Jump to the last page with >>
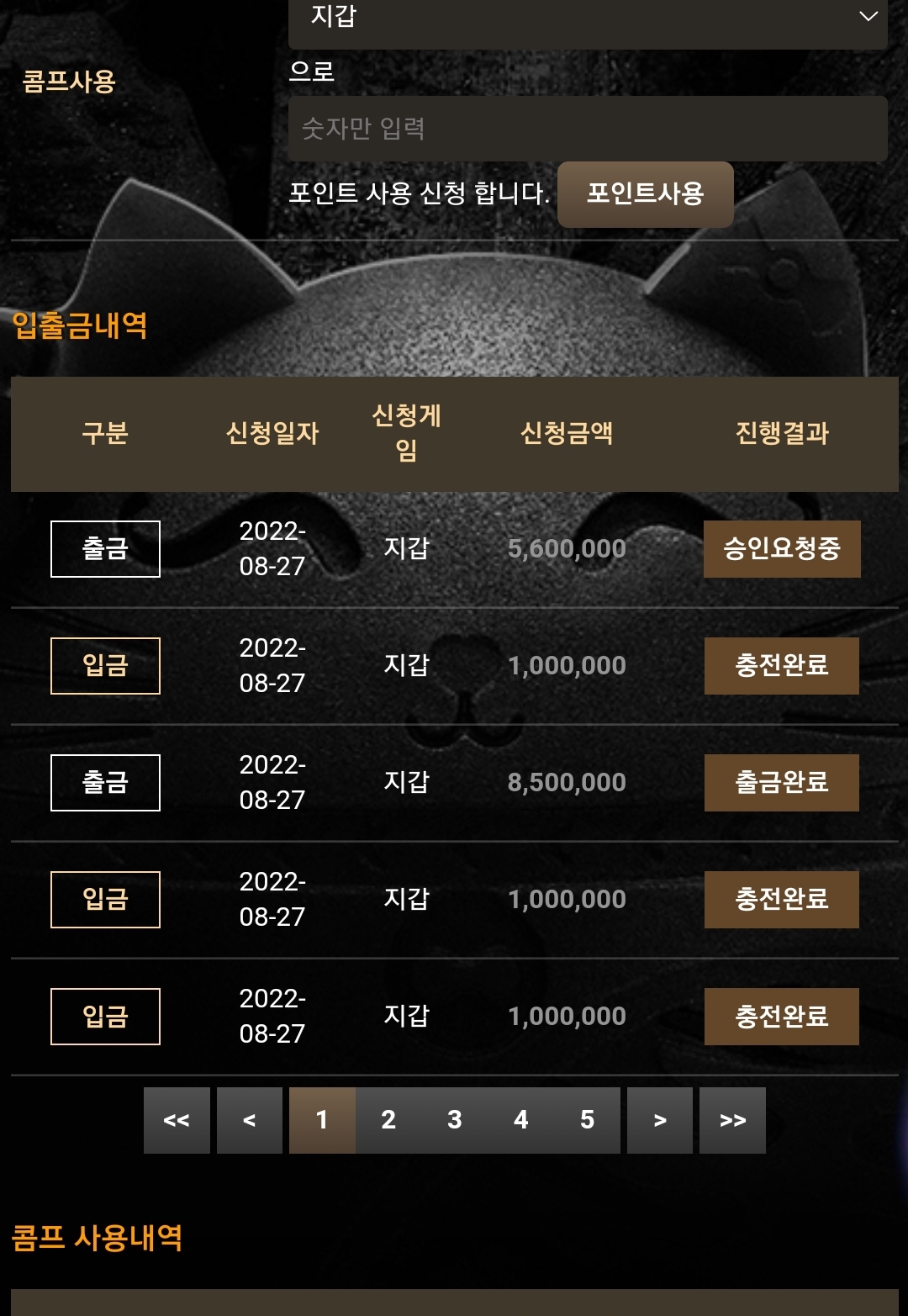Viewport: 908px width, 1316px height. [x=732, y=1120]
